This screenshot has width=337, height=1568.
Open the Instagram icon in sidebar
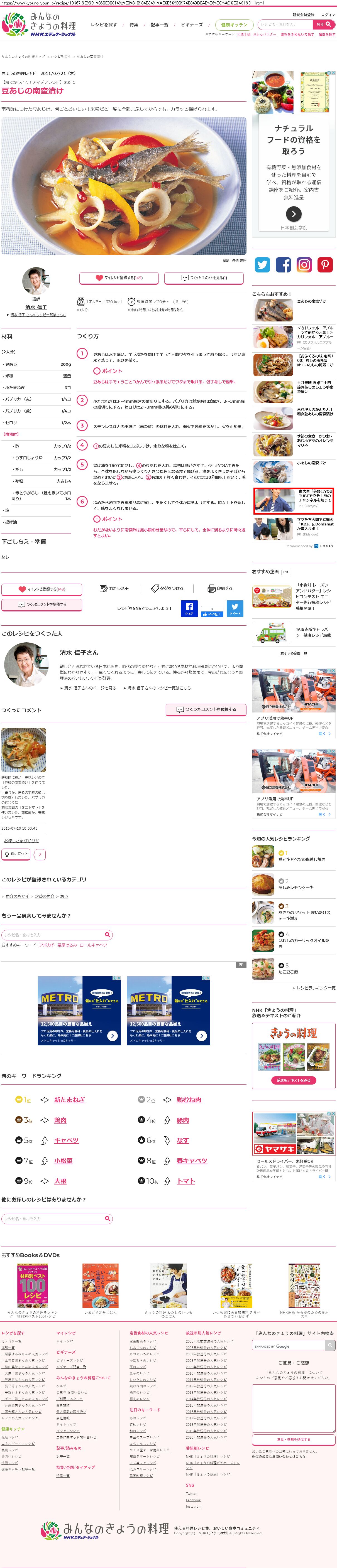pyautogui.click(x=304, y=264)
